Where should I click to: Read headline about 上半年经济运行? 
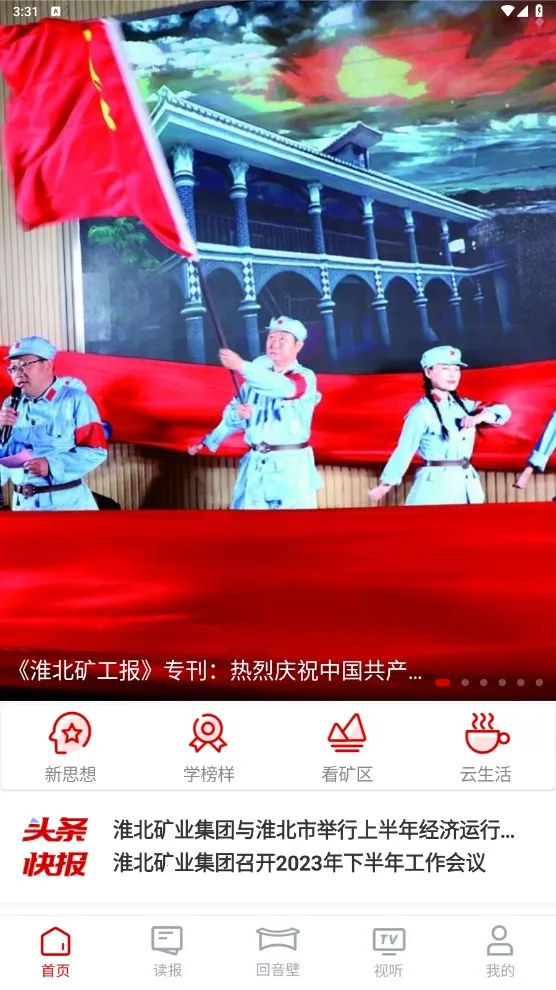(314, 830)
